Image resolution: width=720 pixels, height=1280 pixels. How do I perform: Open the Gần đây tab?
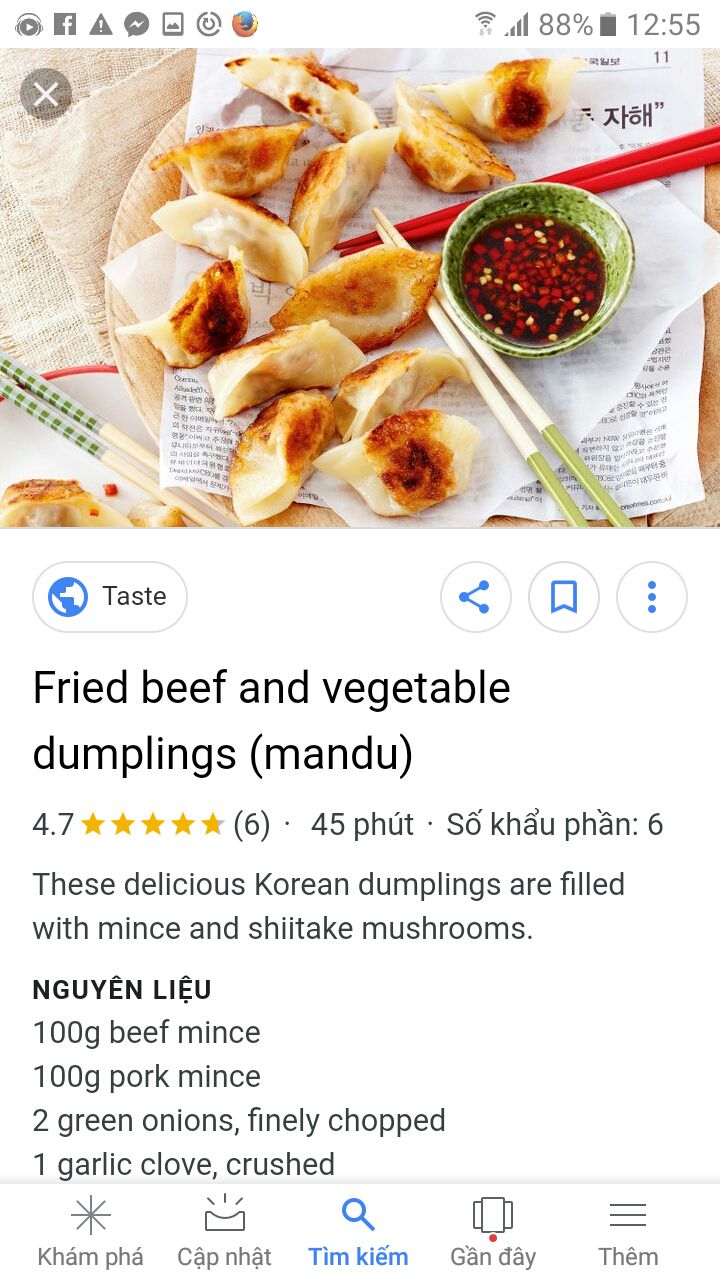[x=493, y=1232]
